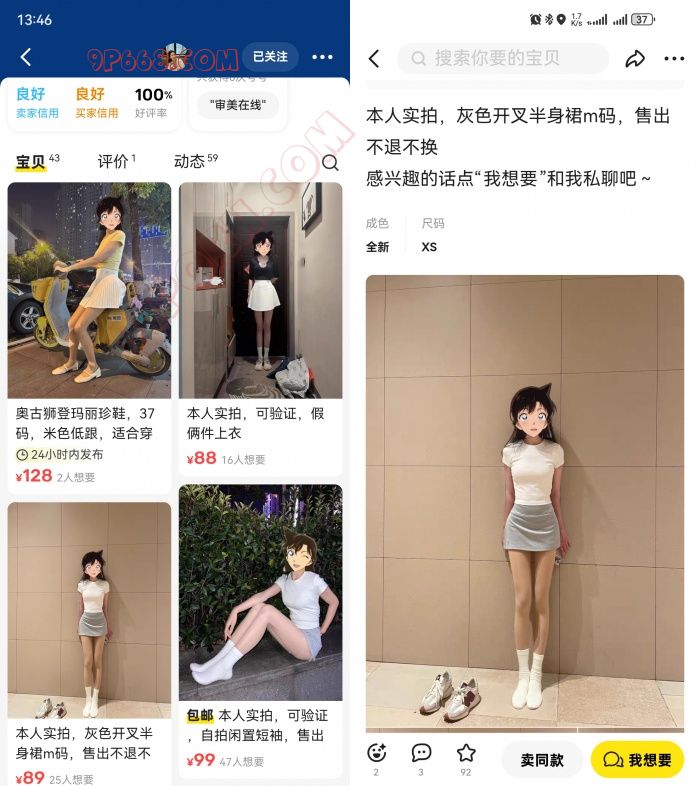Search within this seller's items

click(330, 163)
